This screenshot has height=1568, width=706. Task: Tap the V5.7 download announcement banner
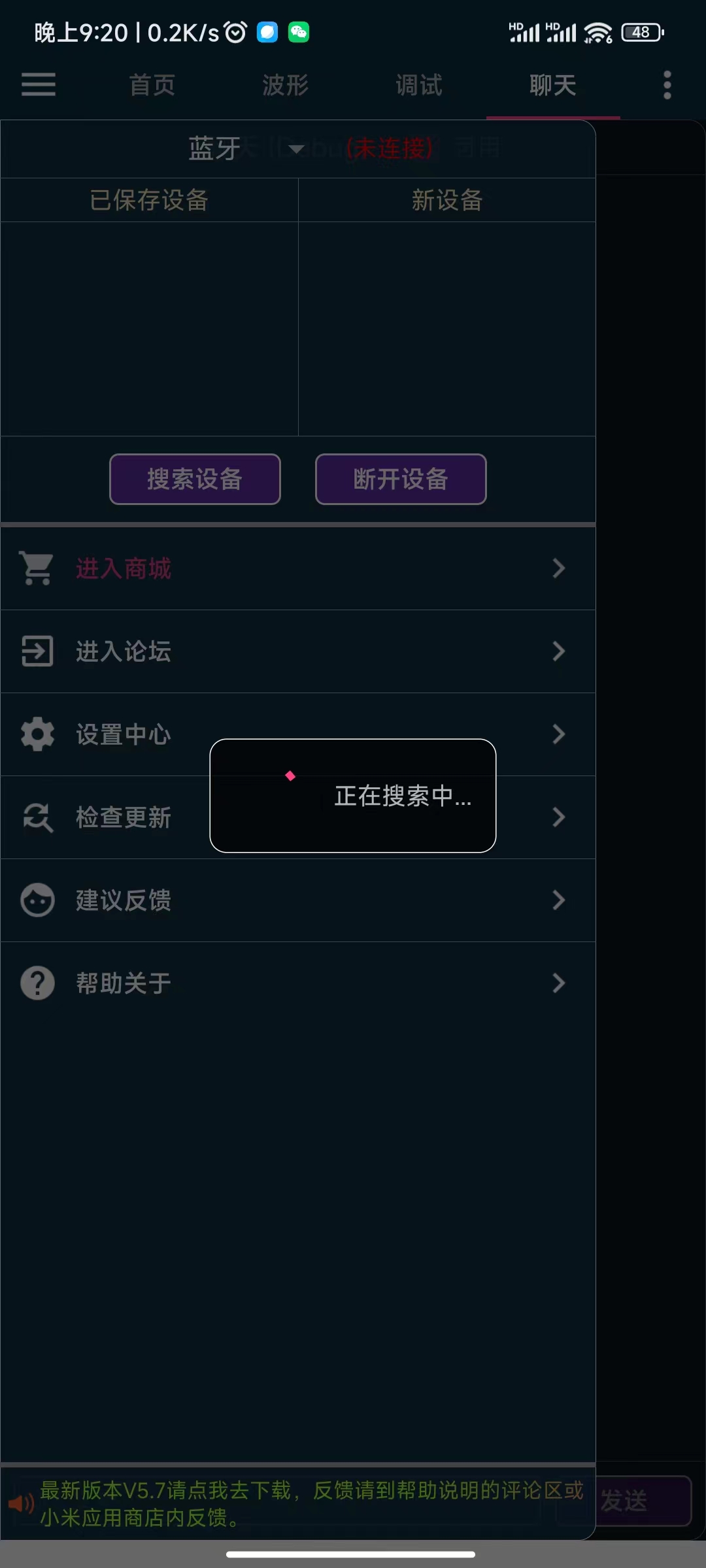pyautogui.click(x=311, y=1503)
